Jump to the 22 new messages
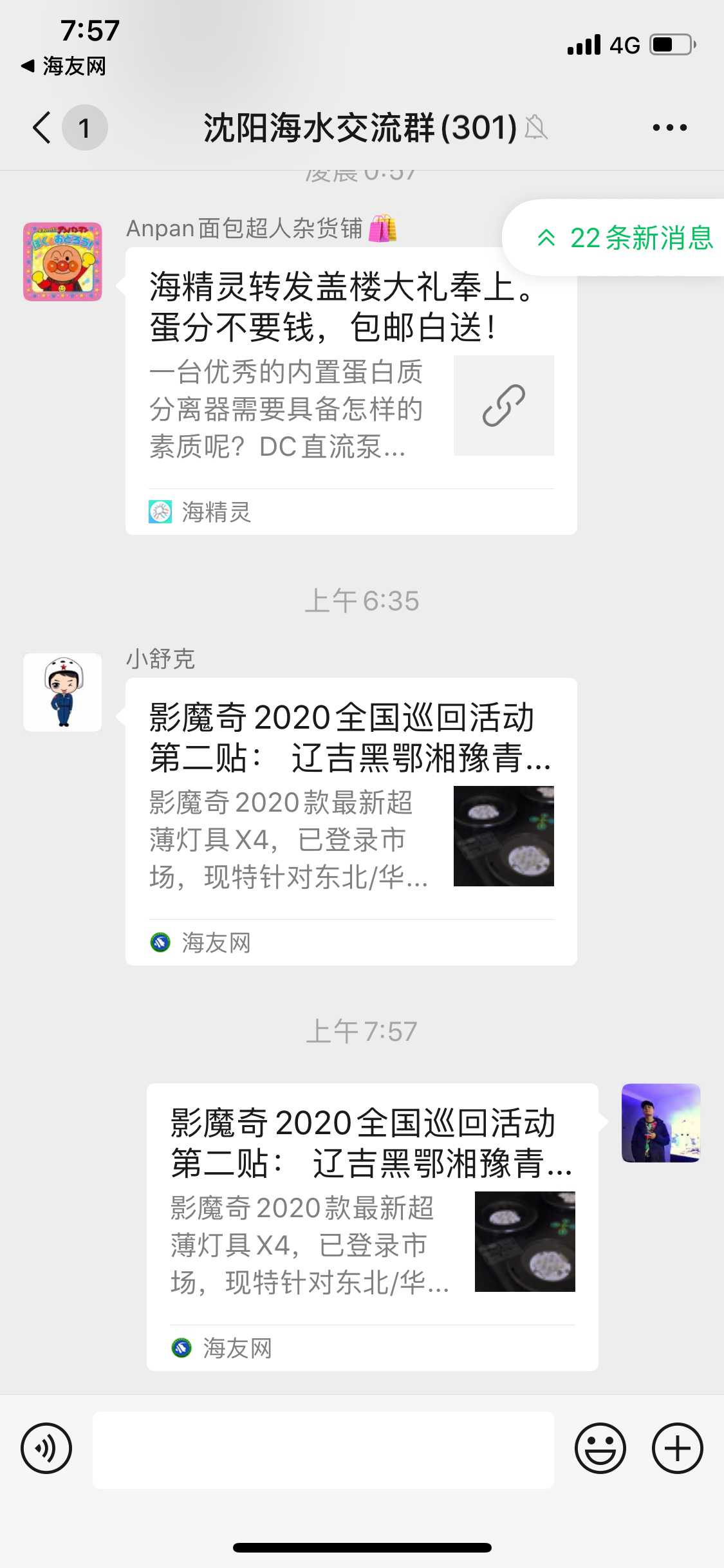Viewport: 724px width, 1568px height. click(x=624, y=238)
